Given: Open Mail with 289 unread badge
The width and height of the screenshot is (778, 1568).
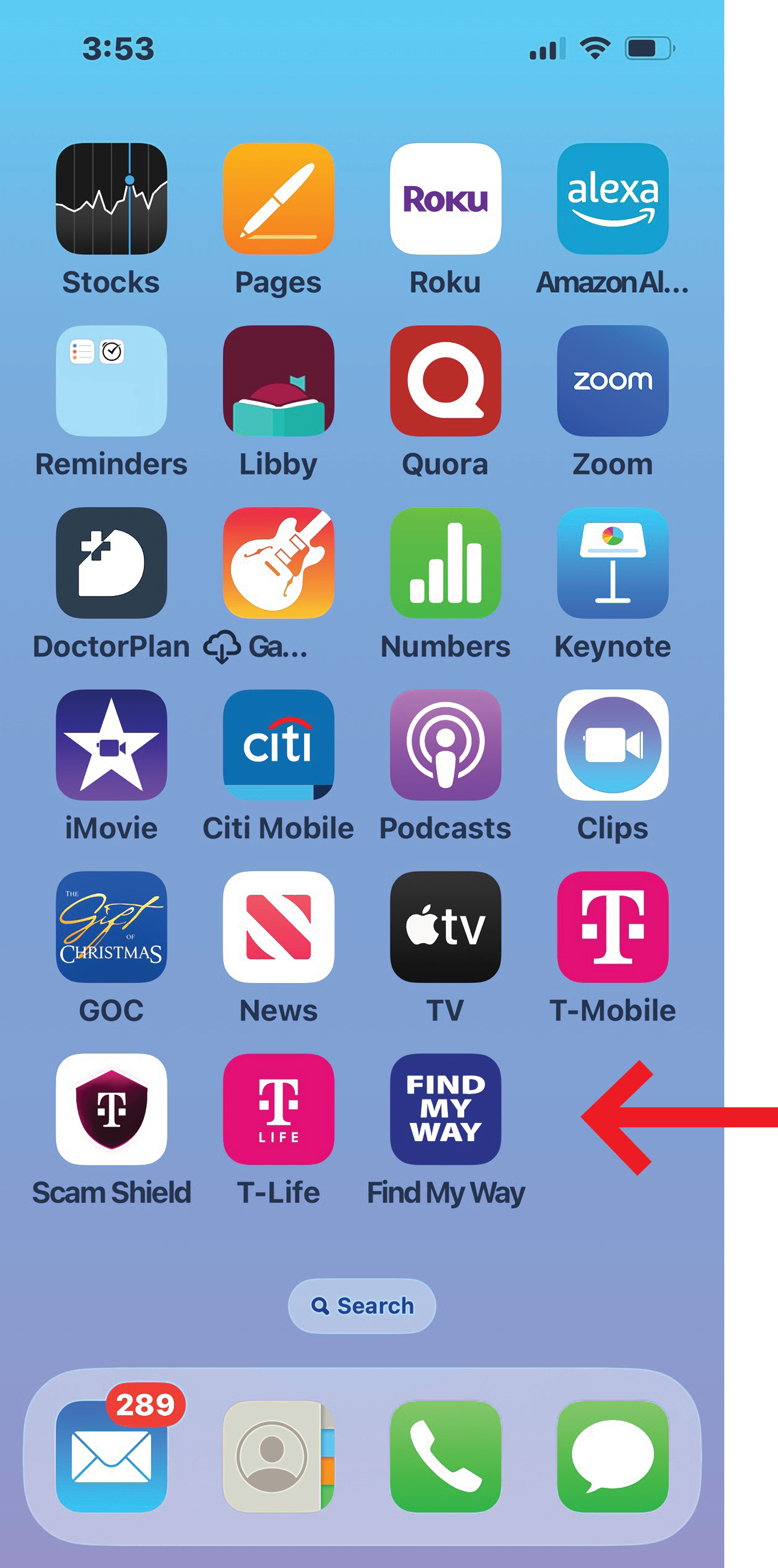Looking at the screenshot, I should 111,1457.
